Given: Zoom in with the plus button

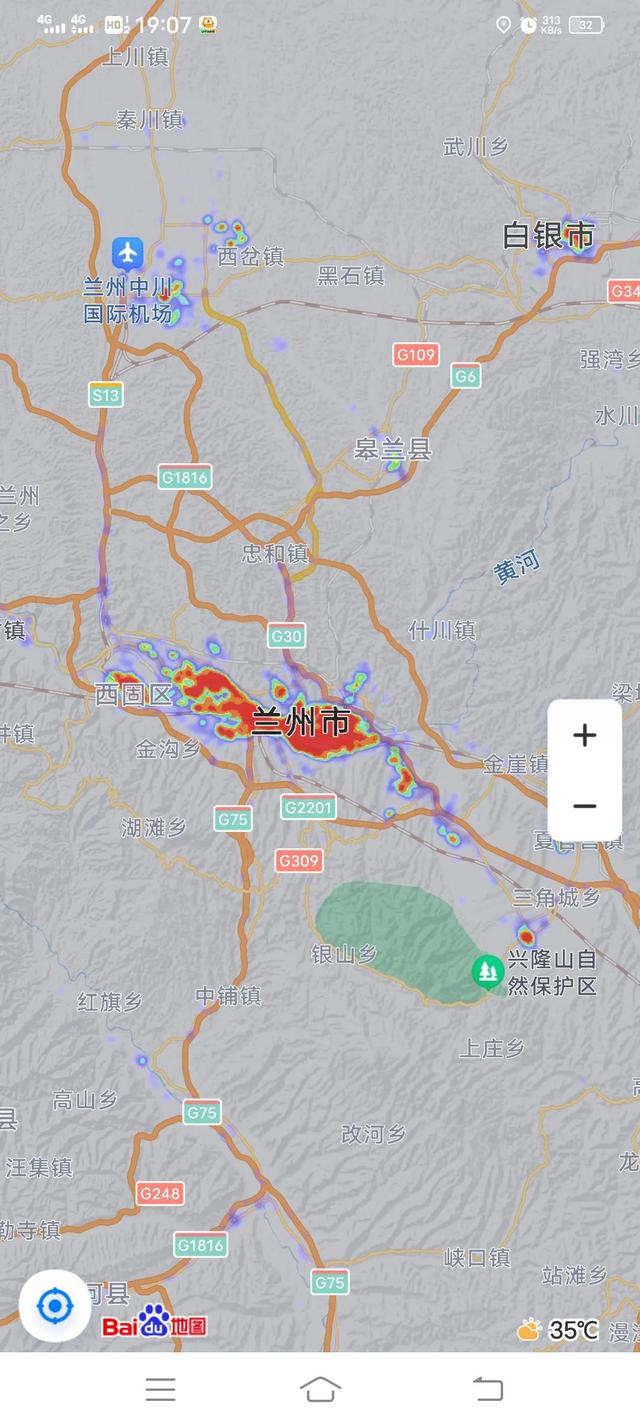Looking at the screenshot, I should coord(584,736).
